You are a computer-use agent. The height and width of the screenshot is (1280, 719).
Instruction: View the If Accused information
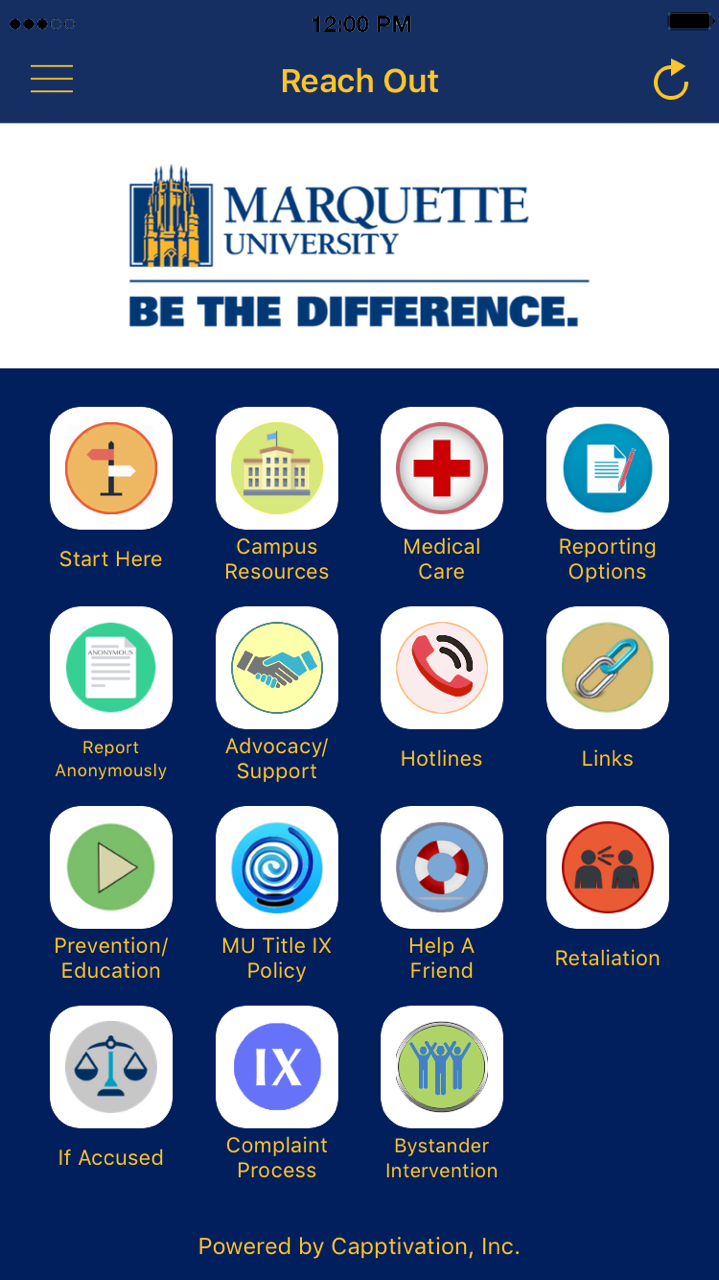[111, 1066]
